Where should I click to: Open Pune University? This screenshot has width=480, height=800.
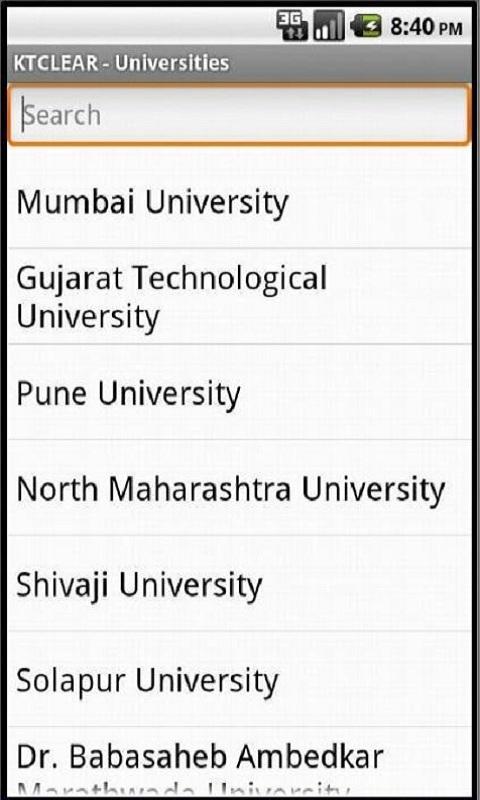240,392
